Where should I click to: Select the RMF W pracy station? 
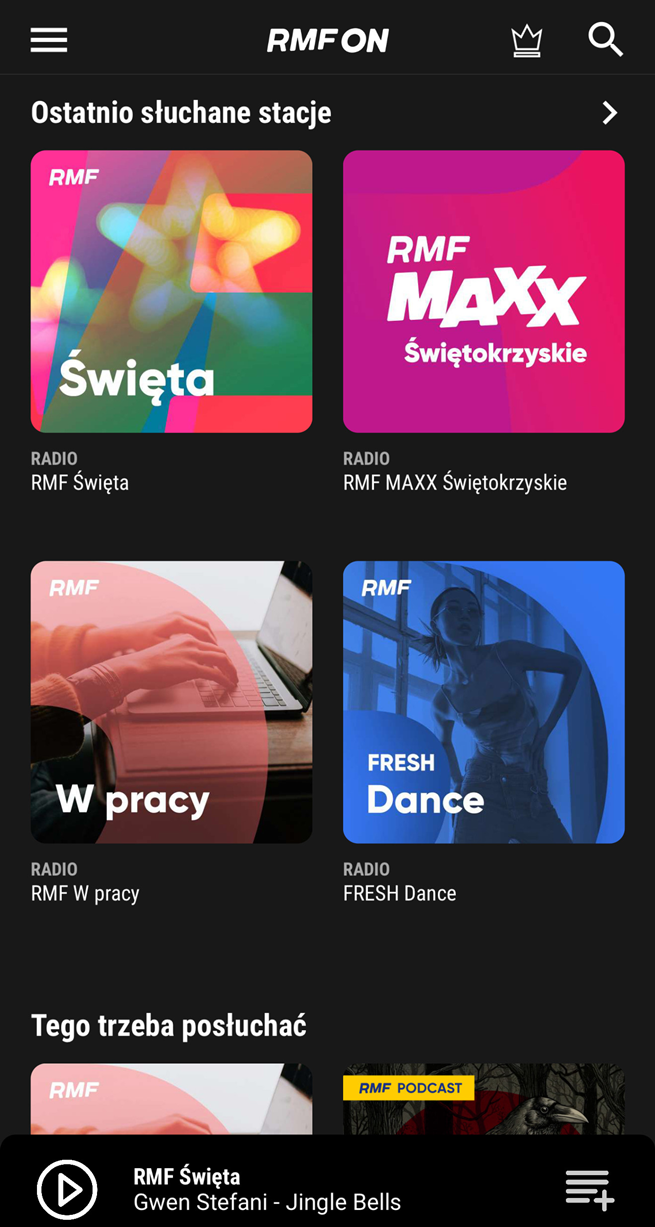tap(171, 701)
